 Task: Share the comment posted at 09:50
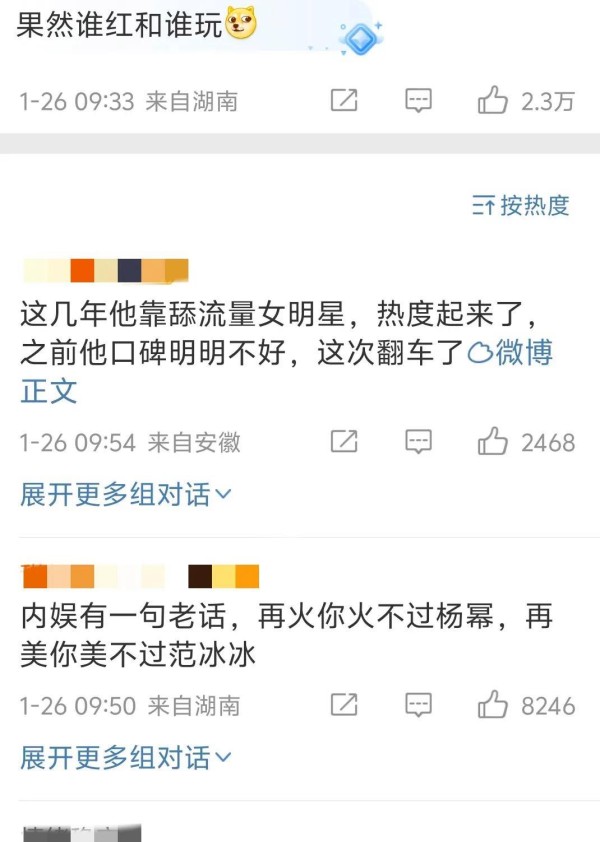pyautogui.click(x=344, y=705)
